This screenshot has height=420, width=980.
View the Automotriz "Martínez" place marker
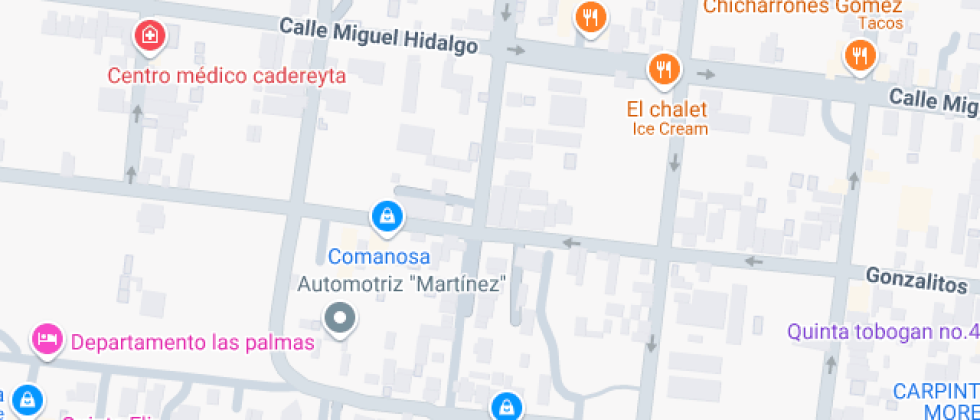(x=341, y=319)
